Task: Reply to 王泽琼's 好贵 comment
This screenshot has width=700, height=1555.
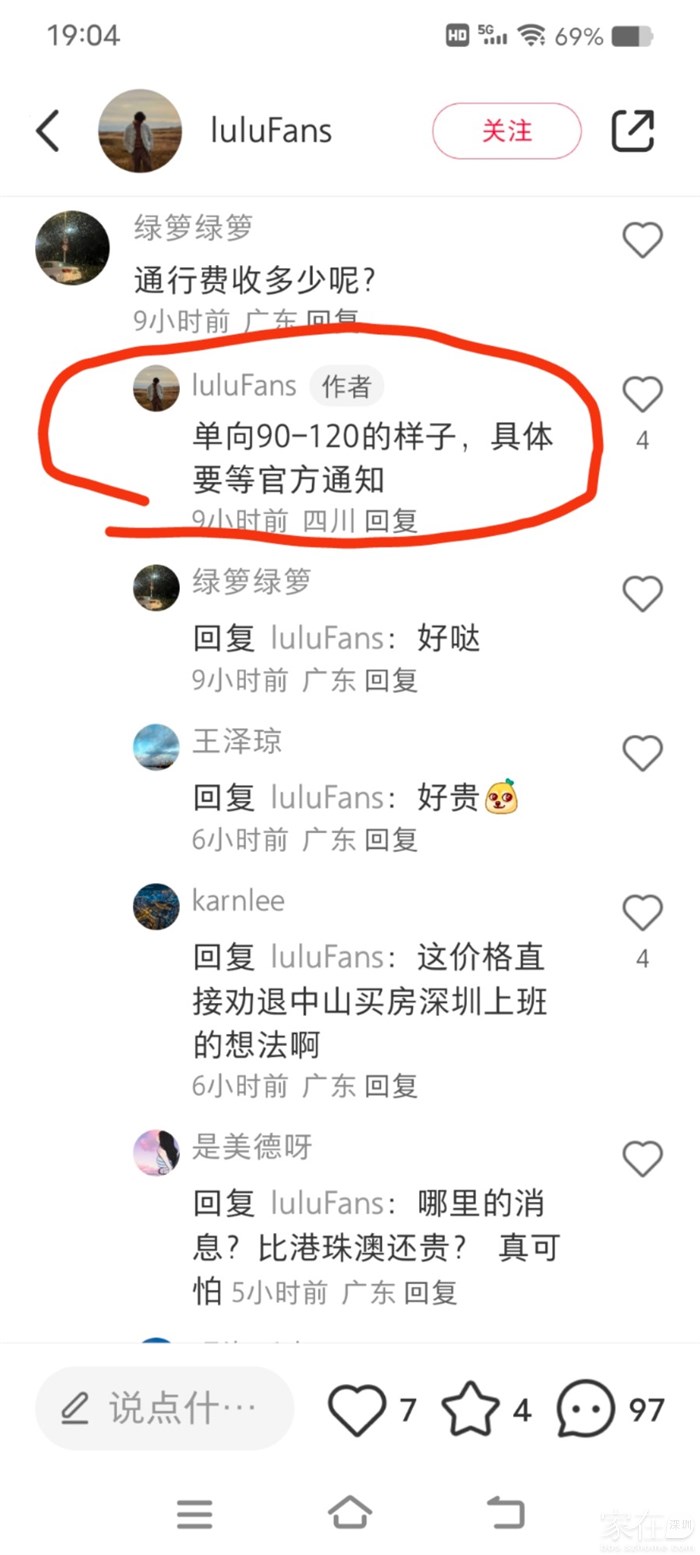Action: pos(390,840)
